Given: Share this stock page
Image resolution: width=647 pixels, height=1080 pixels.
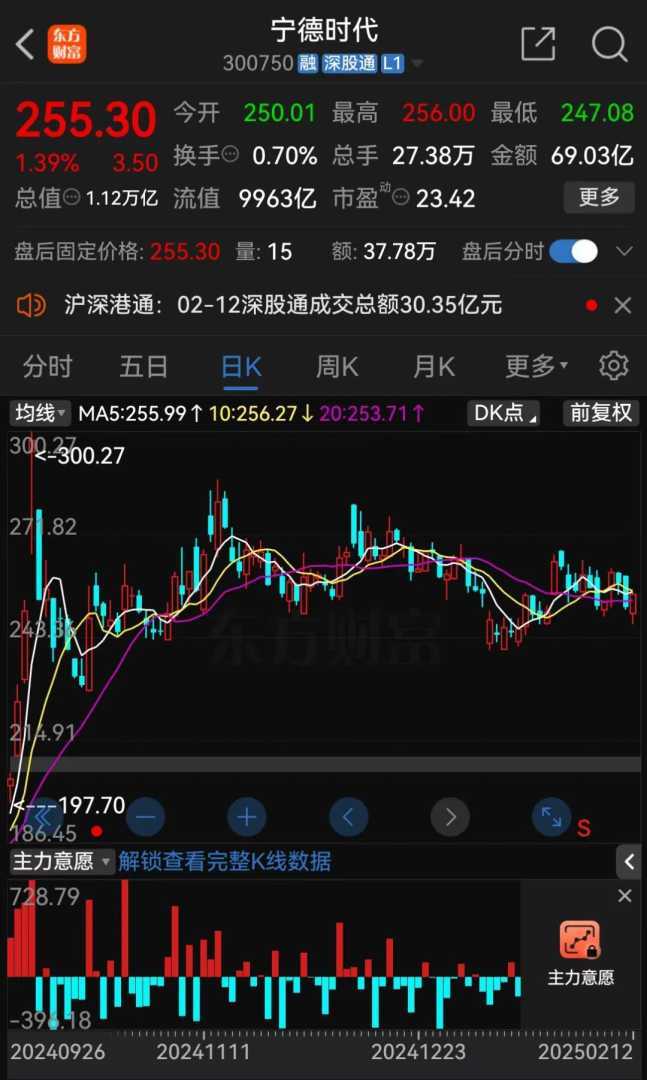Looking at the screenshot, I should [x=538, y=44].
